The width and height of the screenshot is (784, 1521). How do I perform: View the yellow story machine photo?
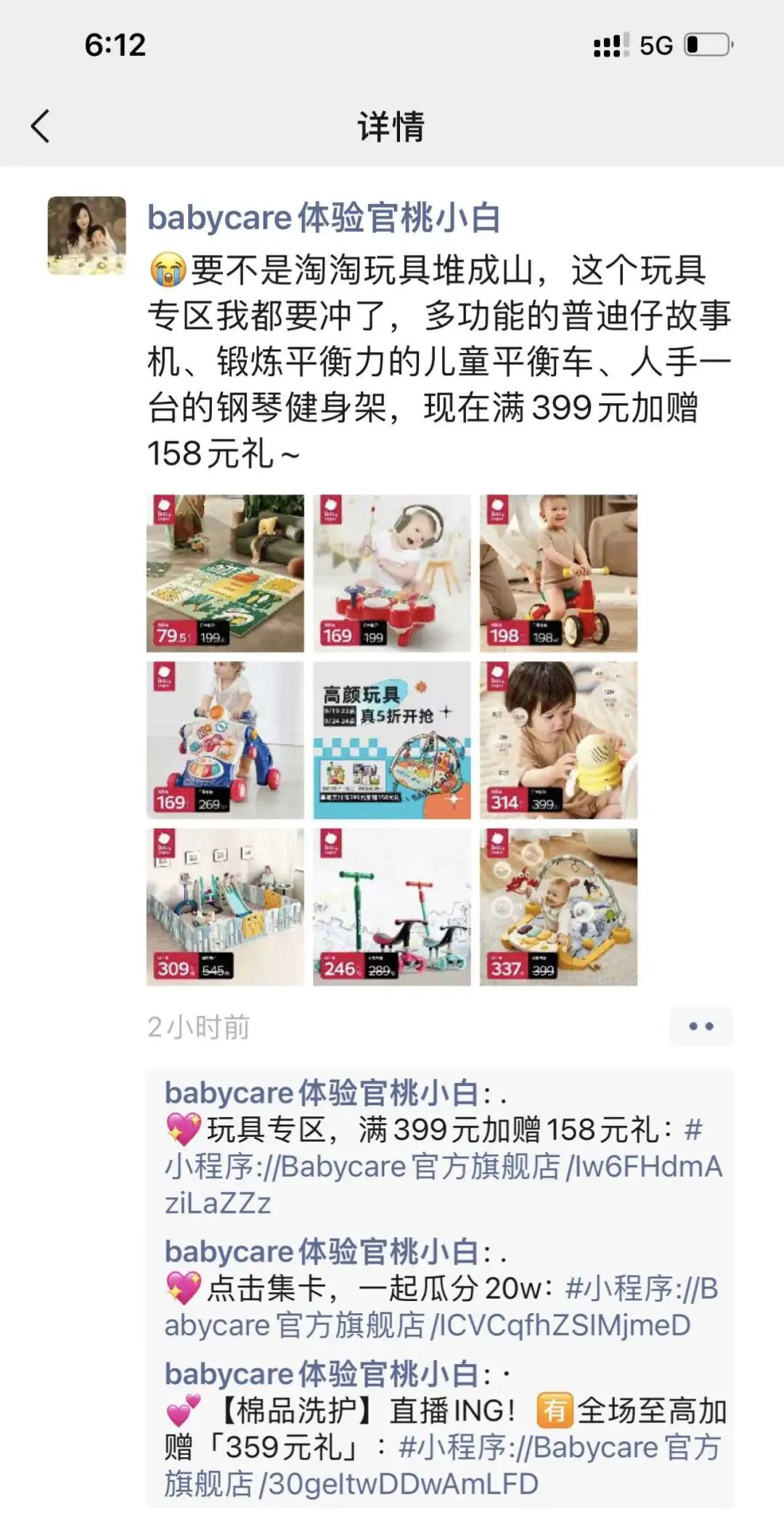558,740
